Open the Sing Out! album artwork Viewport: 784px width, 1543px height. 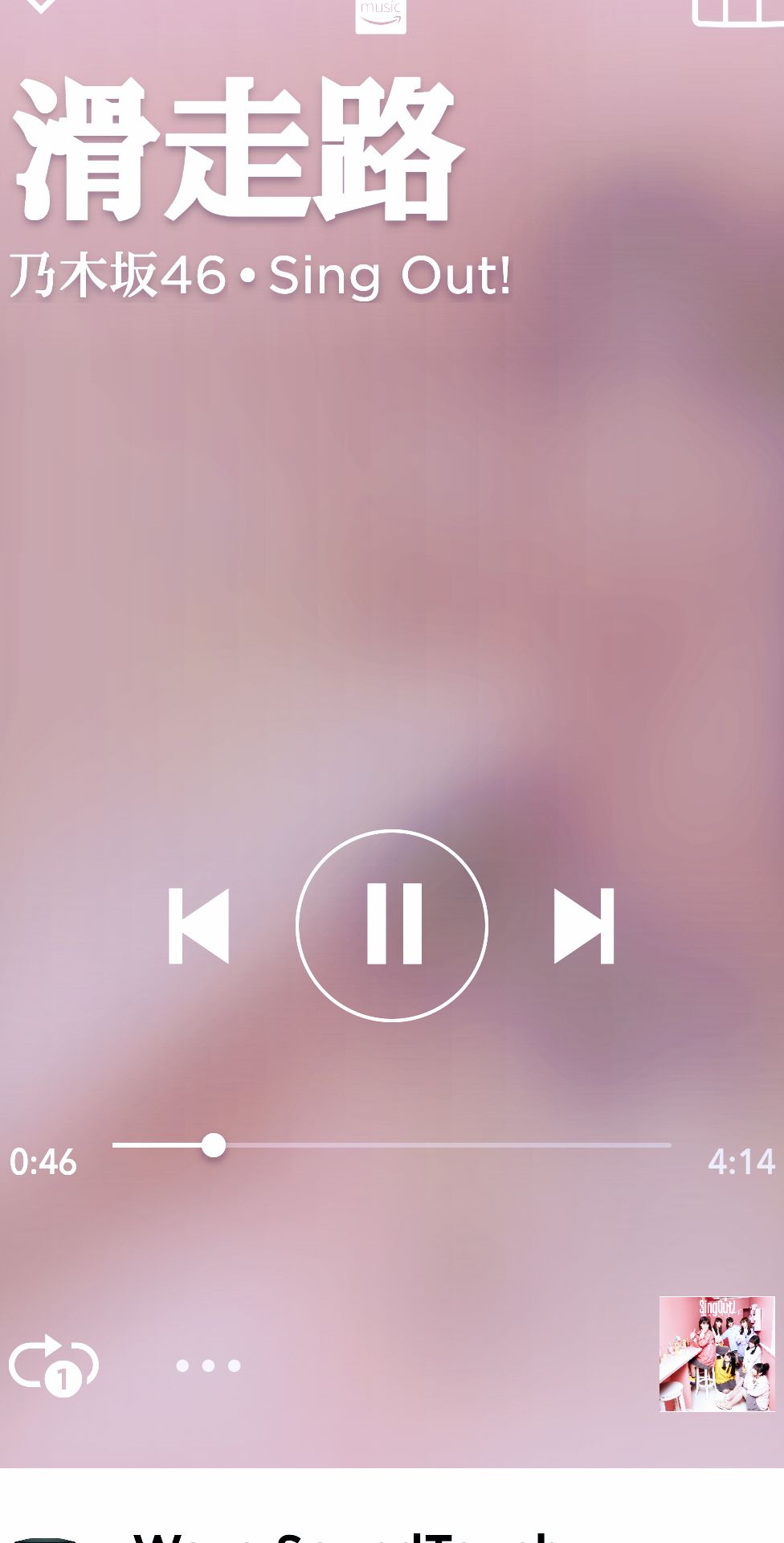(717, 1353)
